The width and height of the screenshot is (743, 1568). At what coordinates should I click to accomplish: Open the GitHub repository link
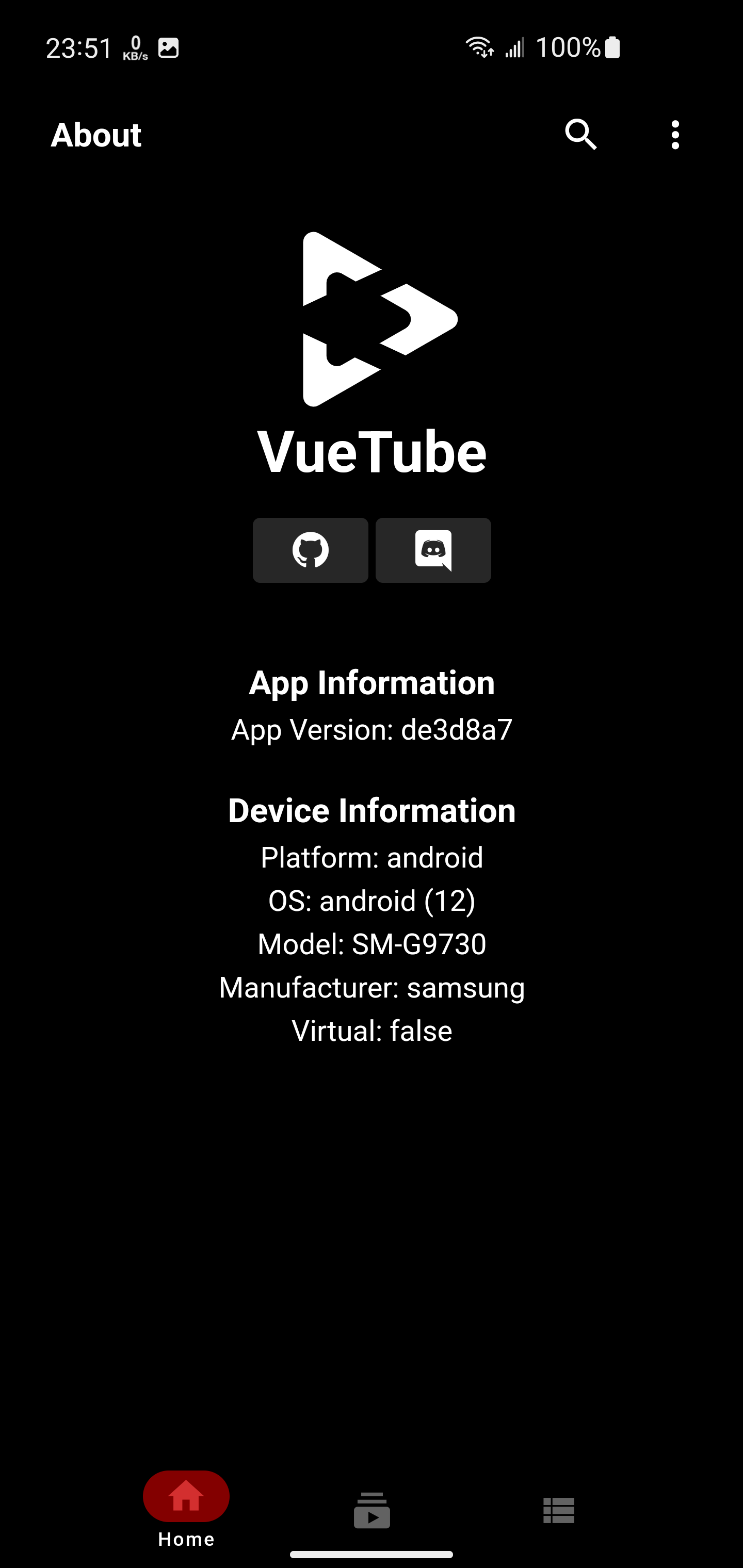(x=311, y=550)
